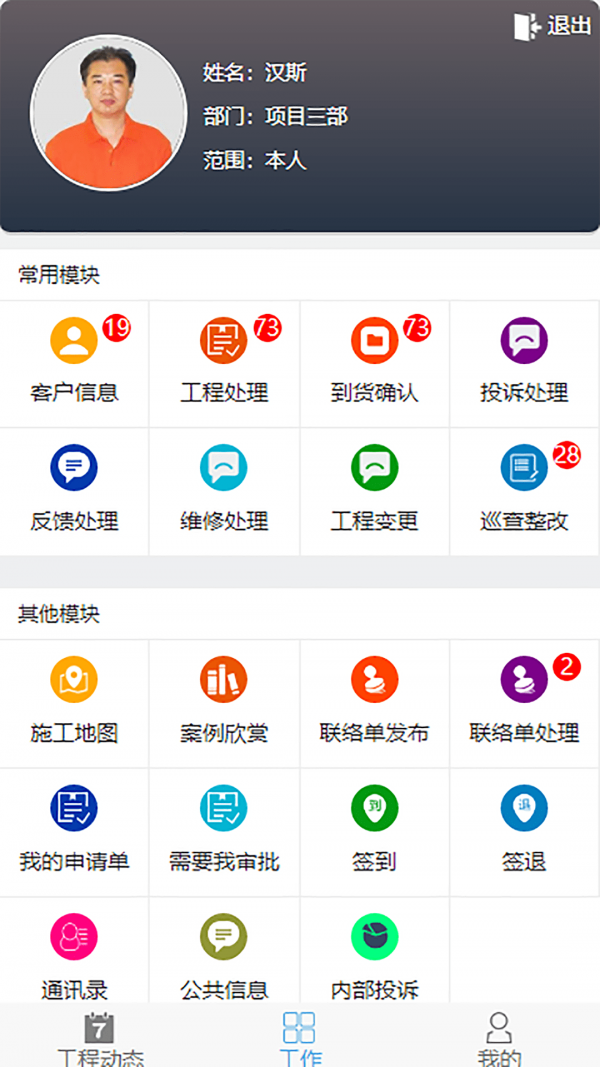Screen dimensions: 600x1067
Task: Open 巡查整改 inspection items
Action: 524,490
